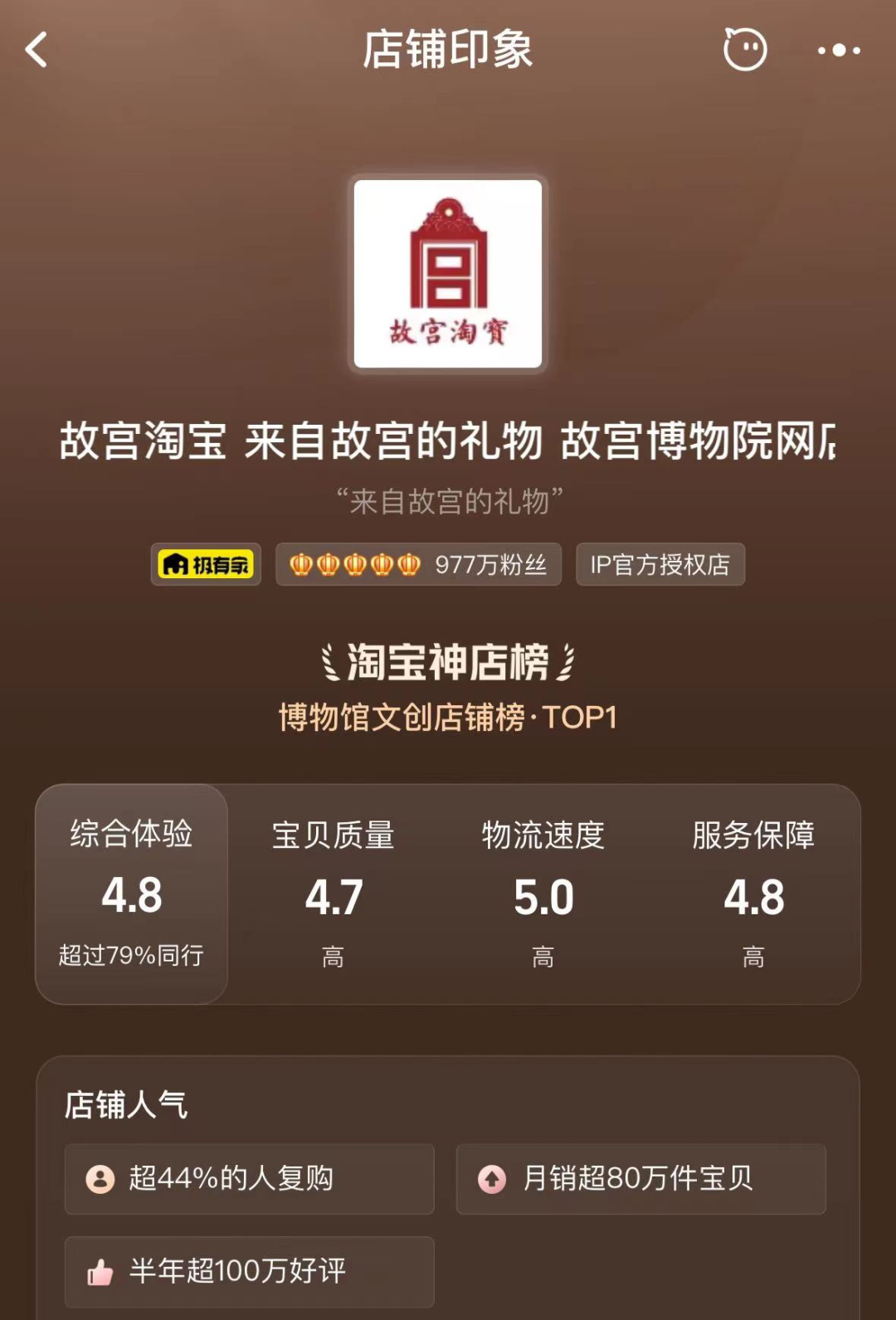Open the customer service face icon
The height and width of the screenshot is (1320, 896).
pyautogui.click(x=744, y=50)
